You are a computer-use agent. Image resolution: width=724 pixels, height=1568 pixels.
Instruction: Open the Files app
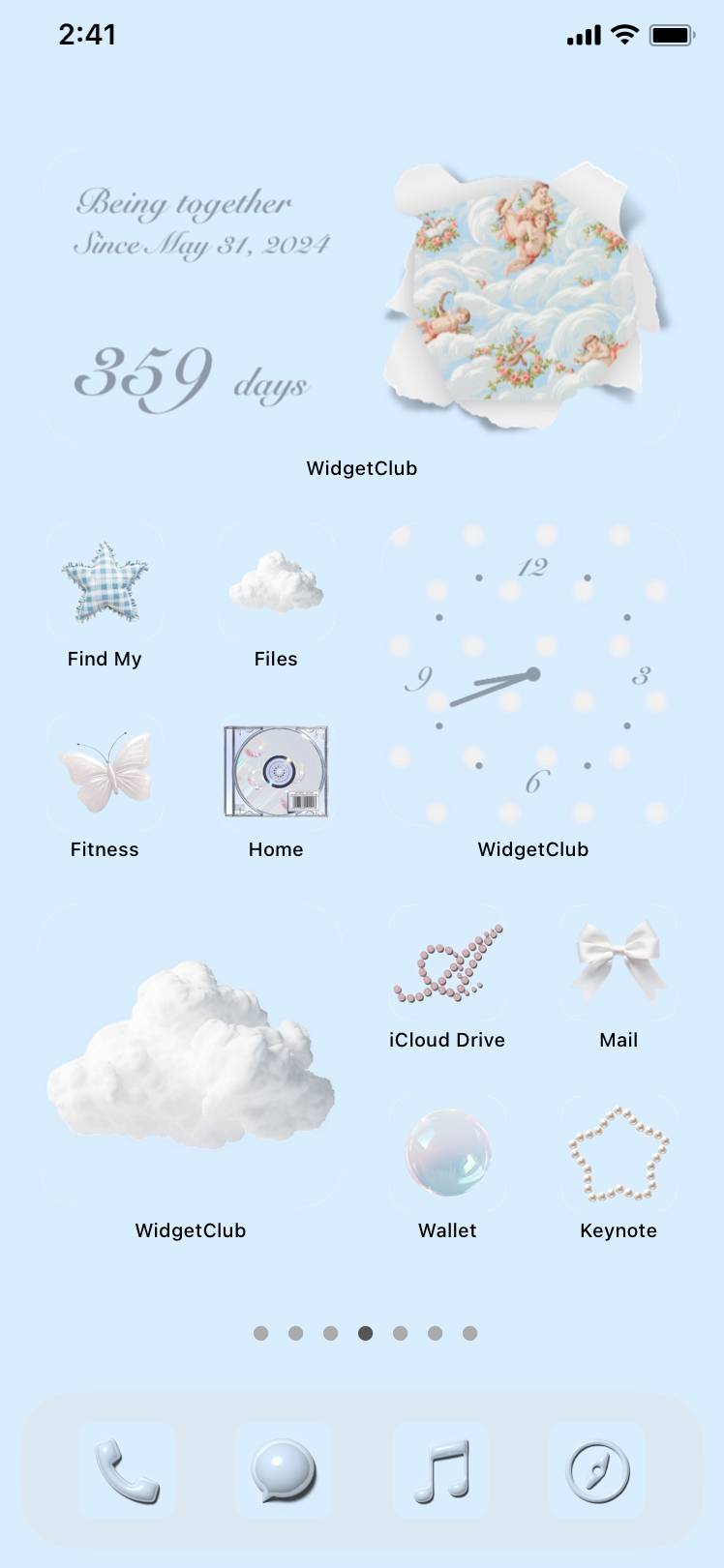click(x=276, y=582)
